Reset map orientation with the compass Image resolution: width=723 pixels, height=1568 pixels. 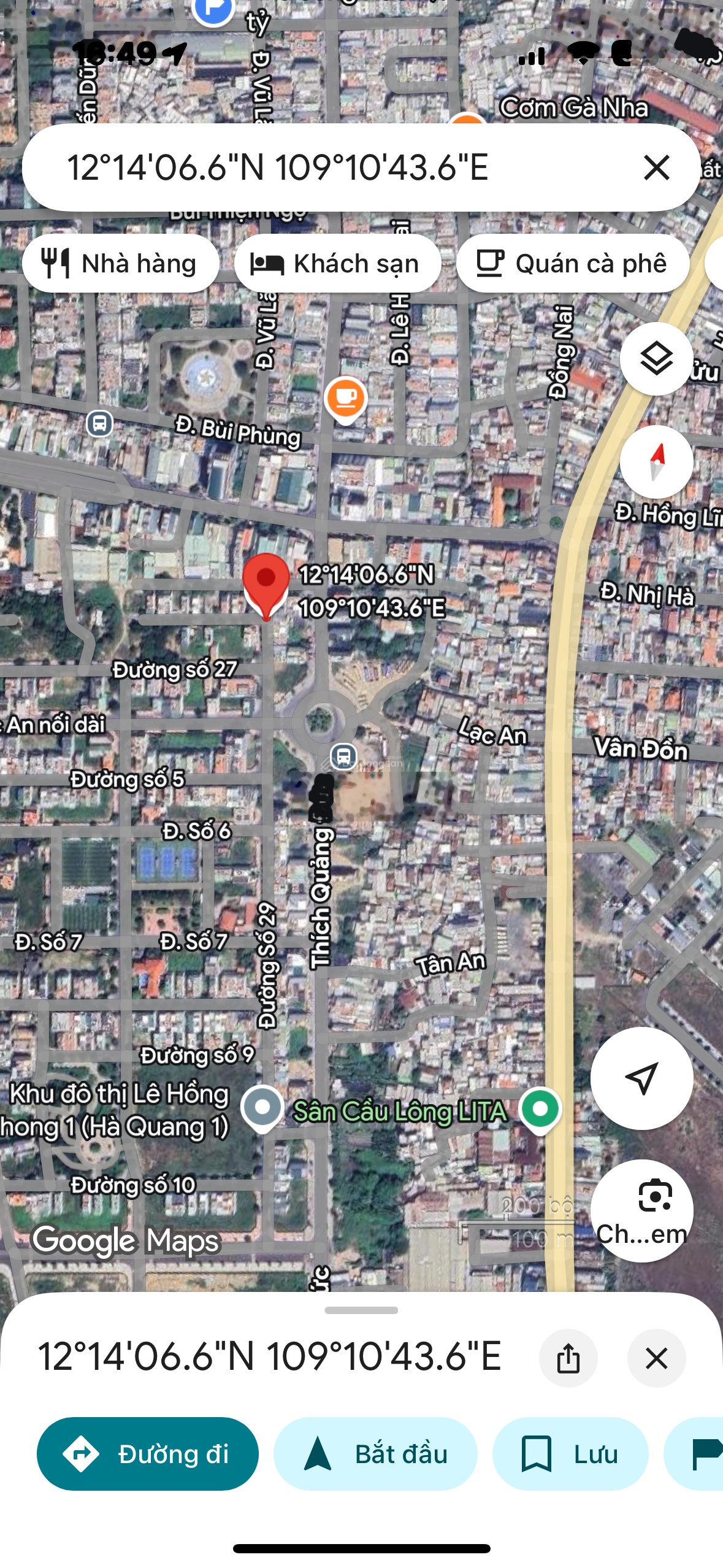point(656,461)
